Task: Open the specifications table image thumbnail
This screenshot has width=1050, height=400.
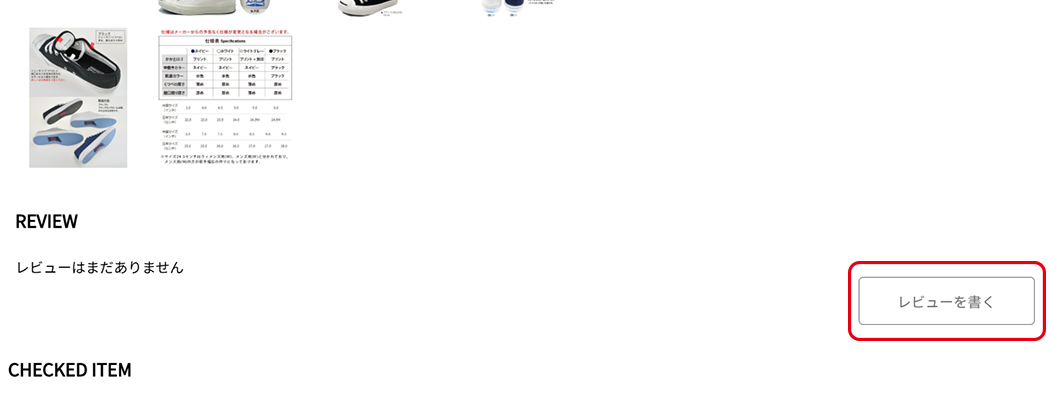Action: point(226,98)
